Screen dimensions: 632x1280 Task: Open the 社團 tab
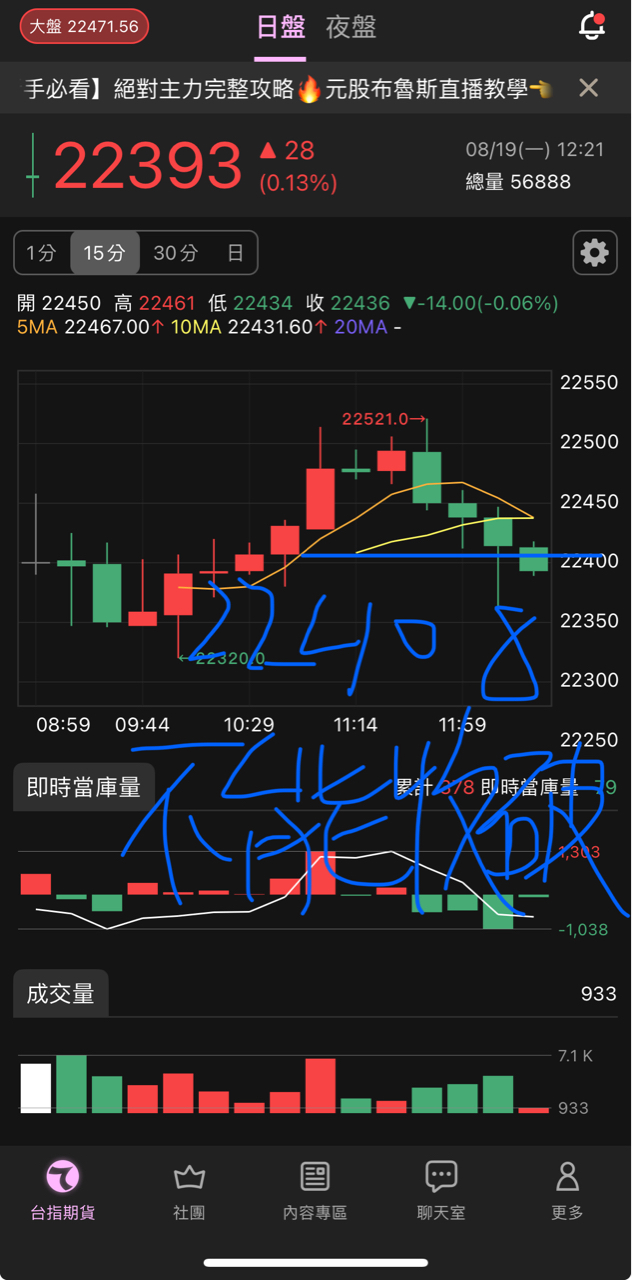pyautogui.click(x=189, y=1190)
